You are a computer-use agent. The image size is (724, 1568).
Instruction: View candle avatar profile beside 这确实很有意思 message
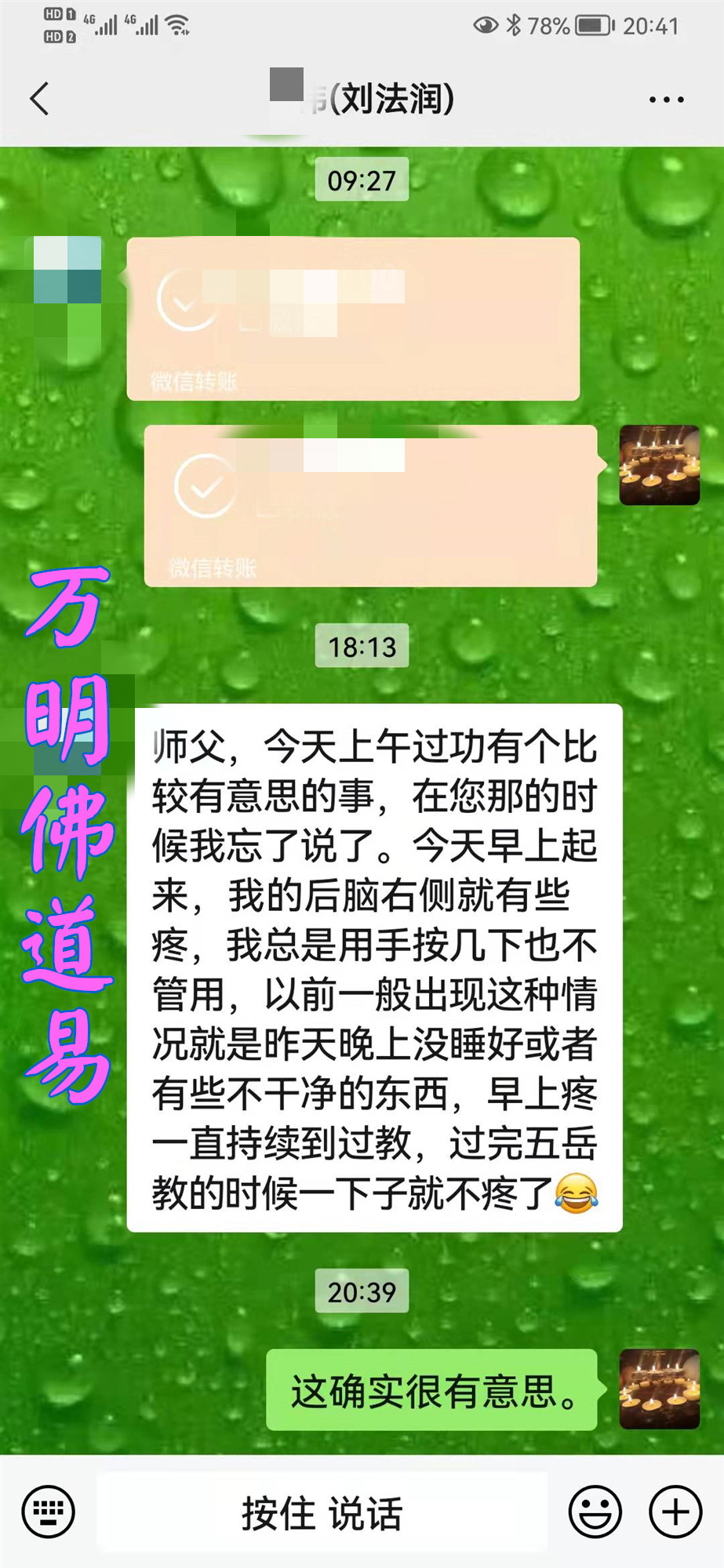pyautogui.click(x=659, y=1388)
